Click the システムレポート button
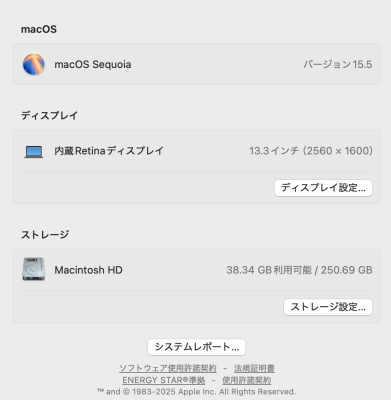The width and height of the screenshot is (391, 400). click(x=197, y=347)
